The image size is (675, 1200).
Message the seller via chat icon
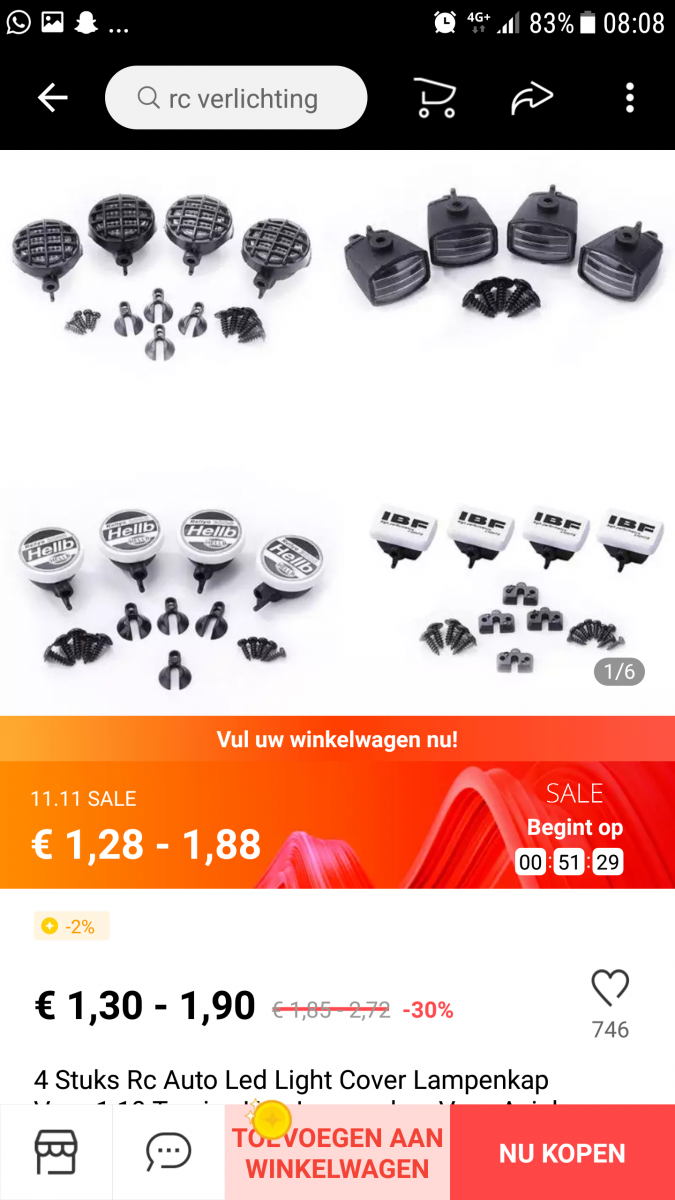tap(168, 1152)
